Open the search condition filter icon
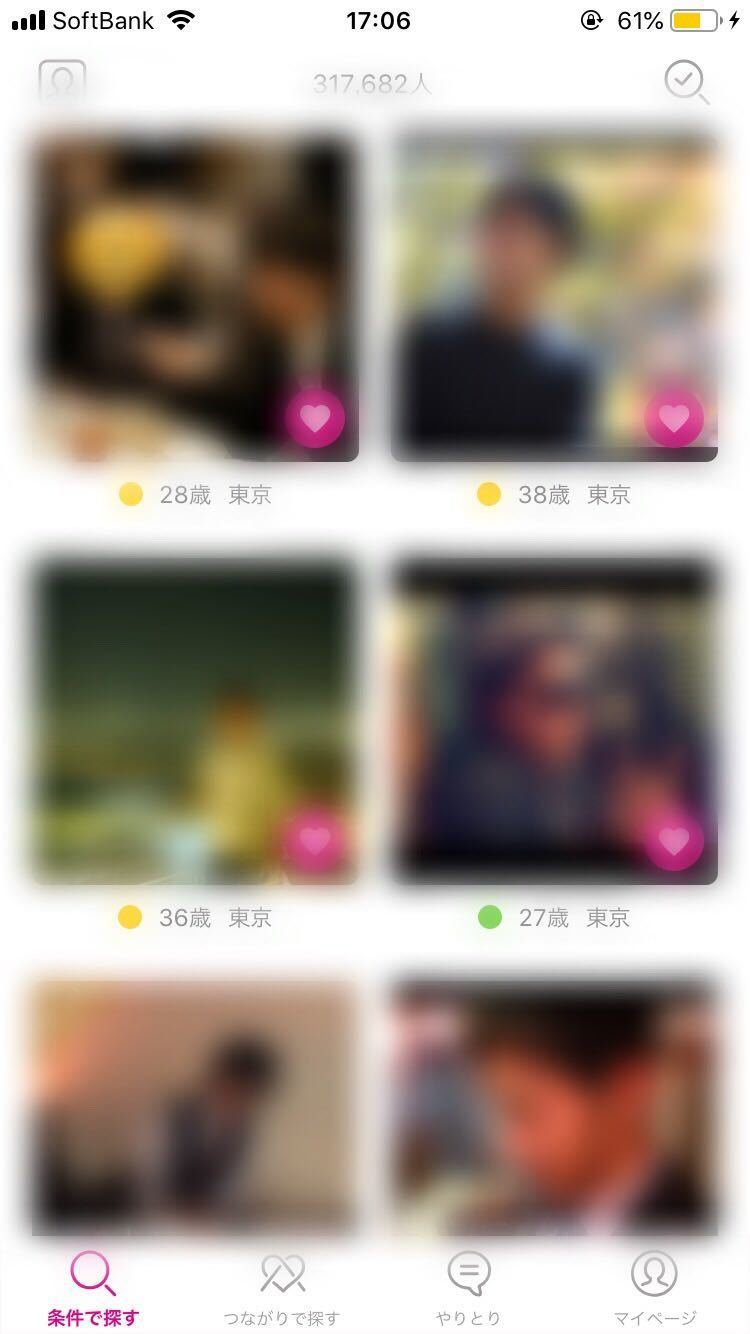Viewport: 750px width, 1334px height. (x=686, y=82)
